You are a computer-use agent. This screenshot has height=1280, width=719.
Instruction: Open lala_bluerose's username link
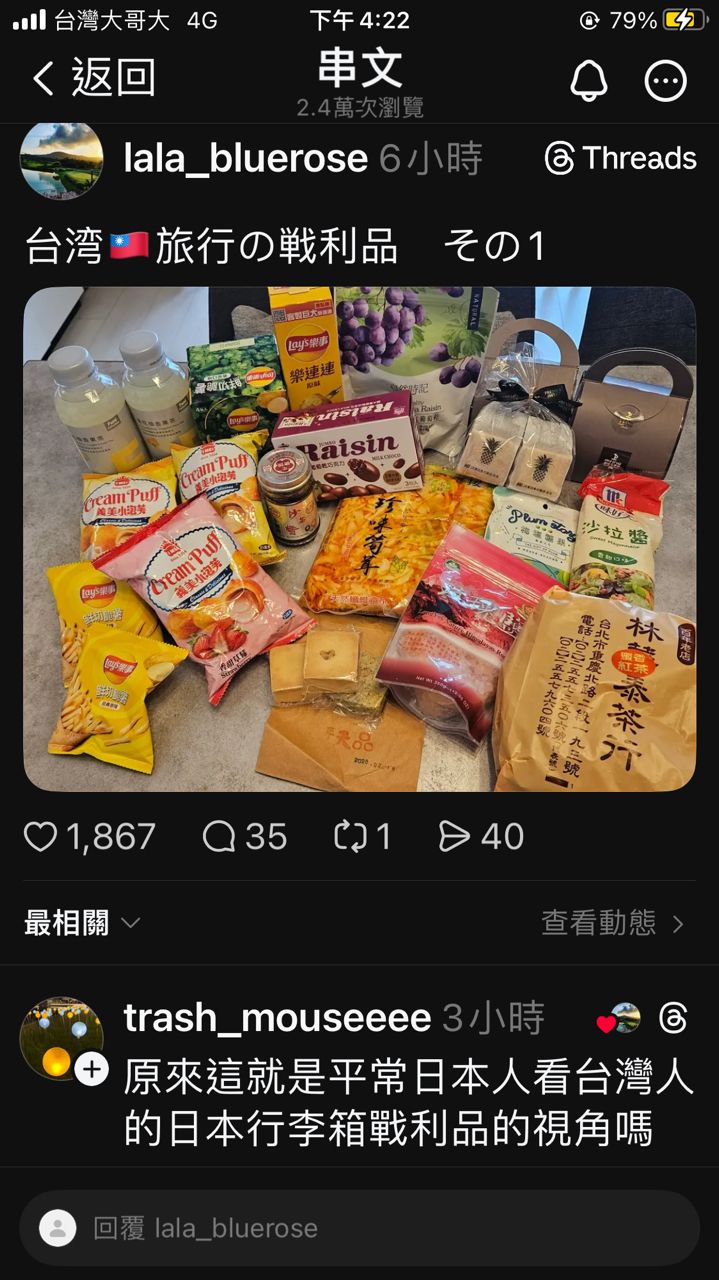click(x=245, y=158)
